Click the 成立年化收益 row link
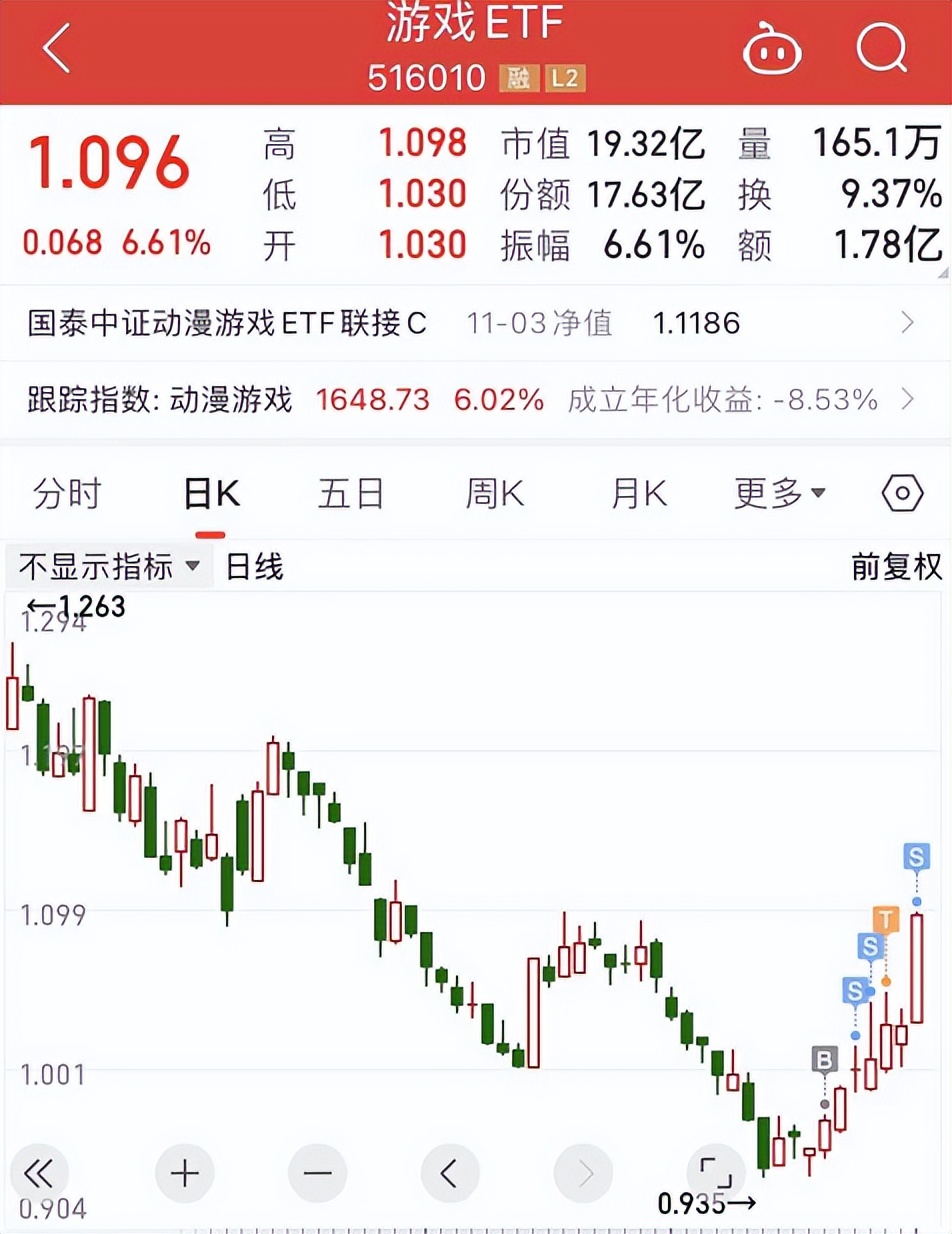 (x=906, y=398)
